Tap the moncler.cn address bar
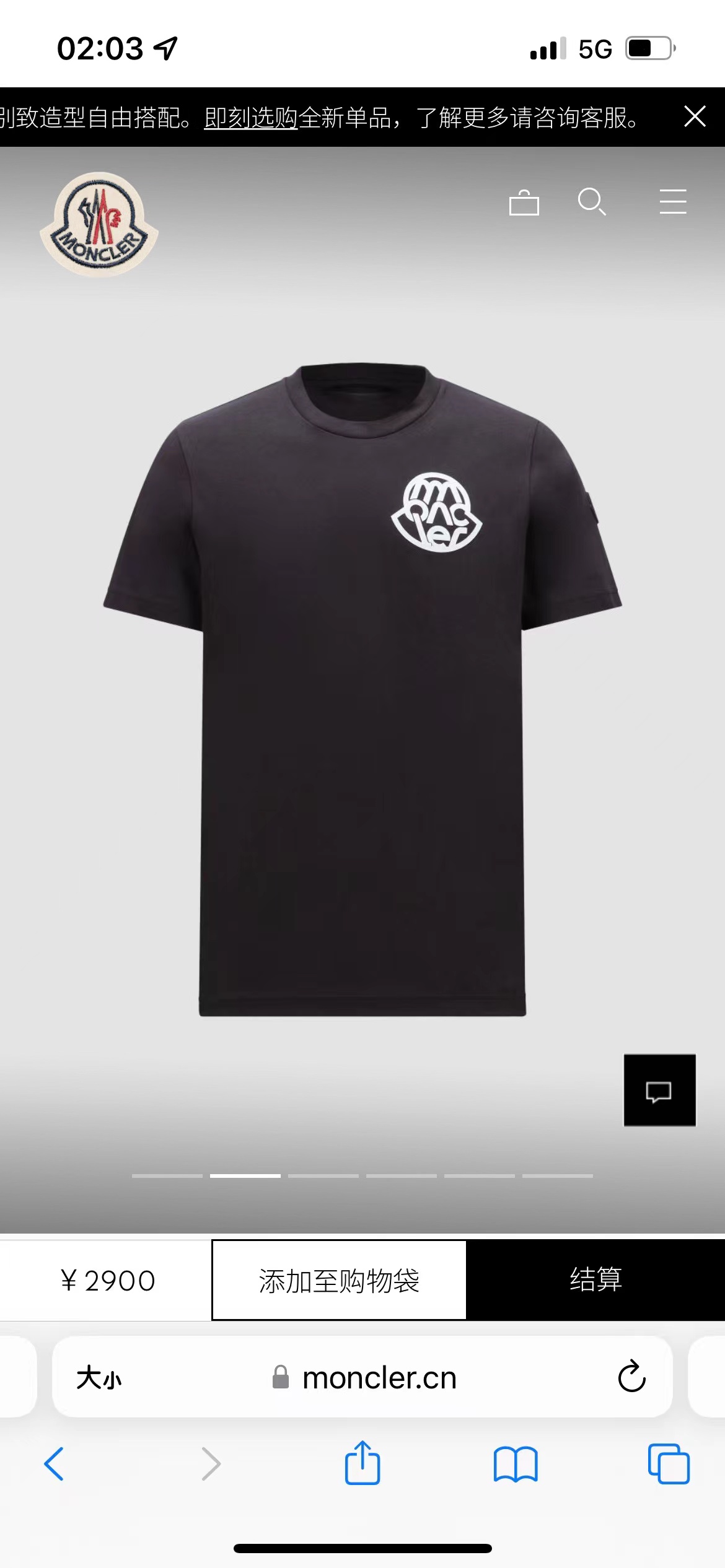 [378, 1378]
